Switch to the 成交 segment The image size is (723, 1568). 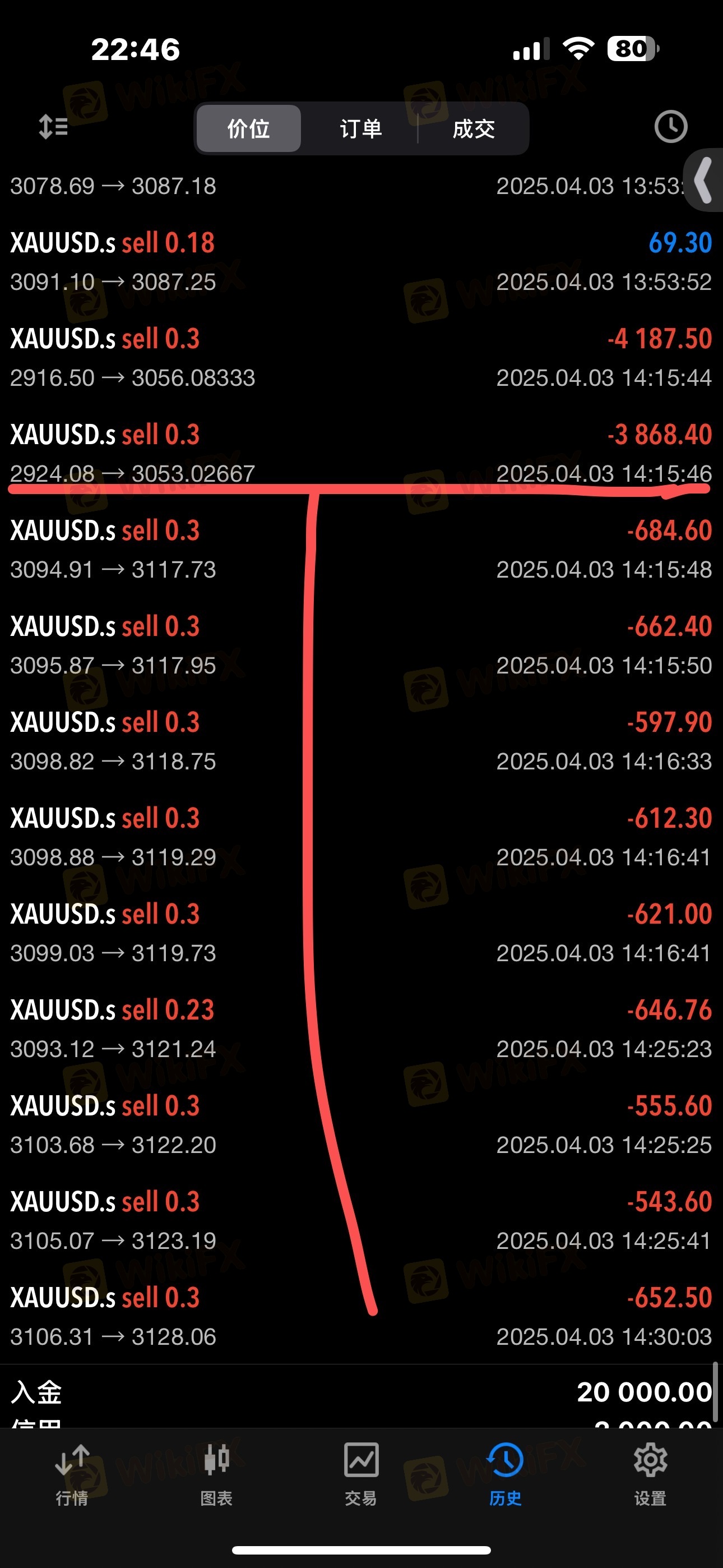point(474,128)
